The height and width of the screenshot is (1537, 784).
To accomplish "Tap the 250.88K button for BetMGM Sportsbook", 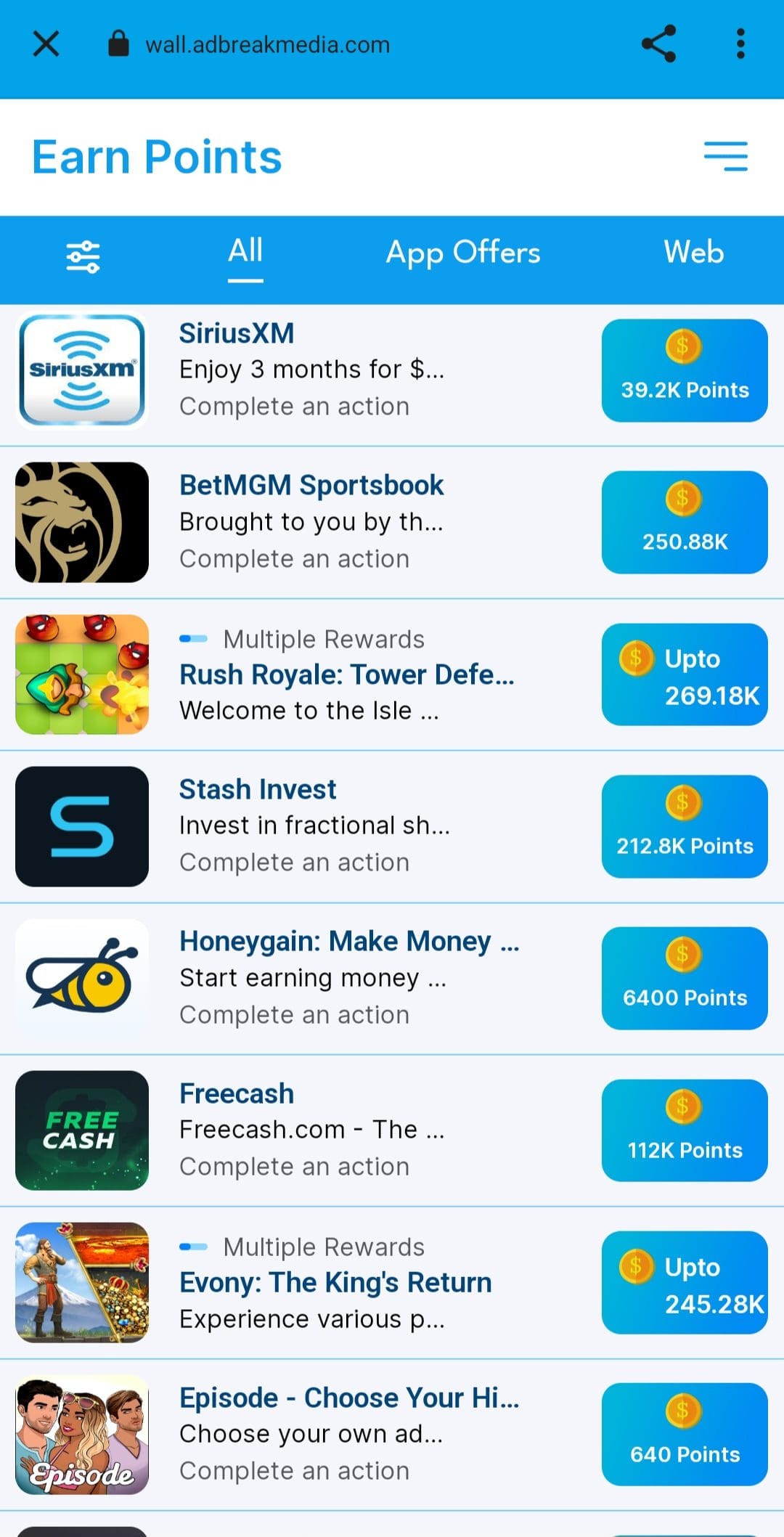I will point(685,523).
